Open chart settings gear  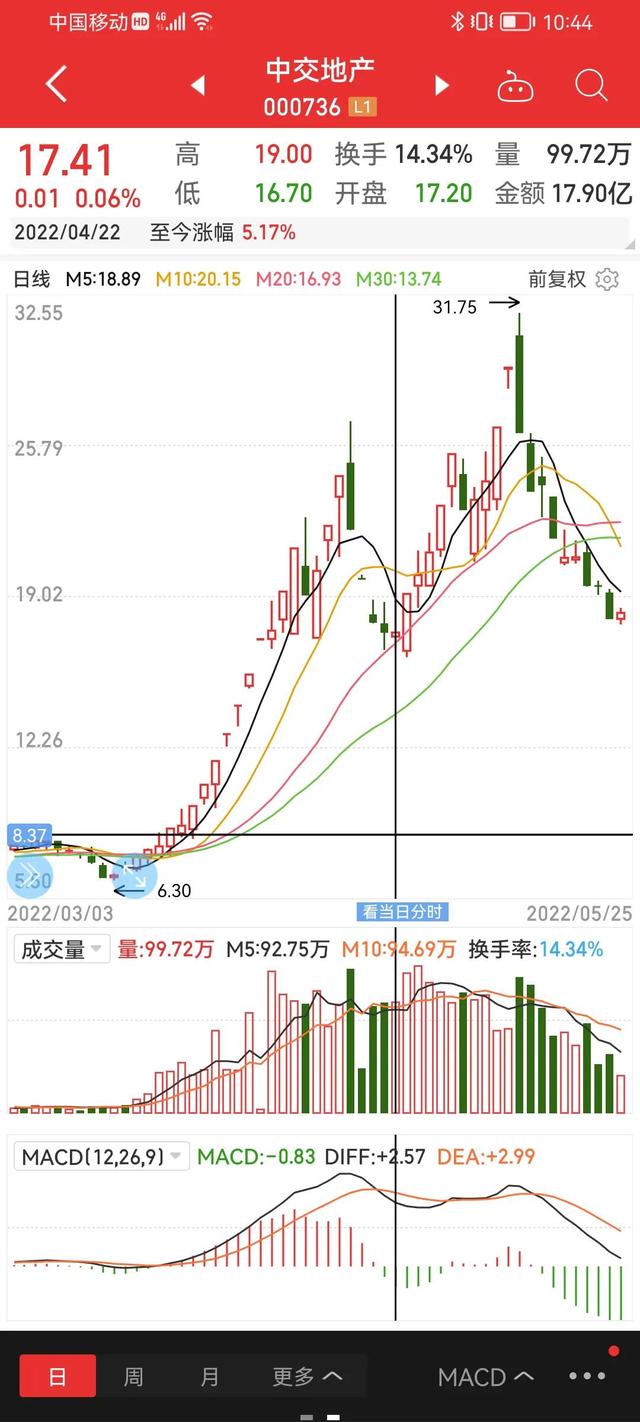coord(607,280)
